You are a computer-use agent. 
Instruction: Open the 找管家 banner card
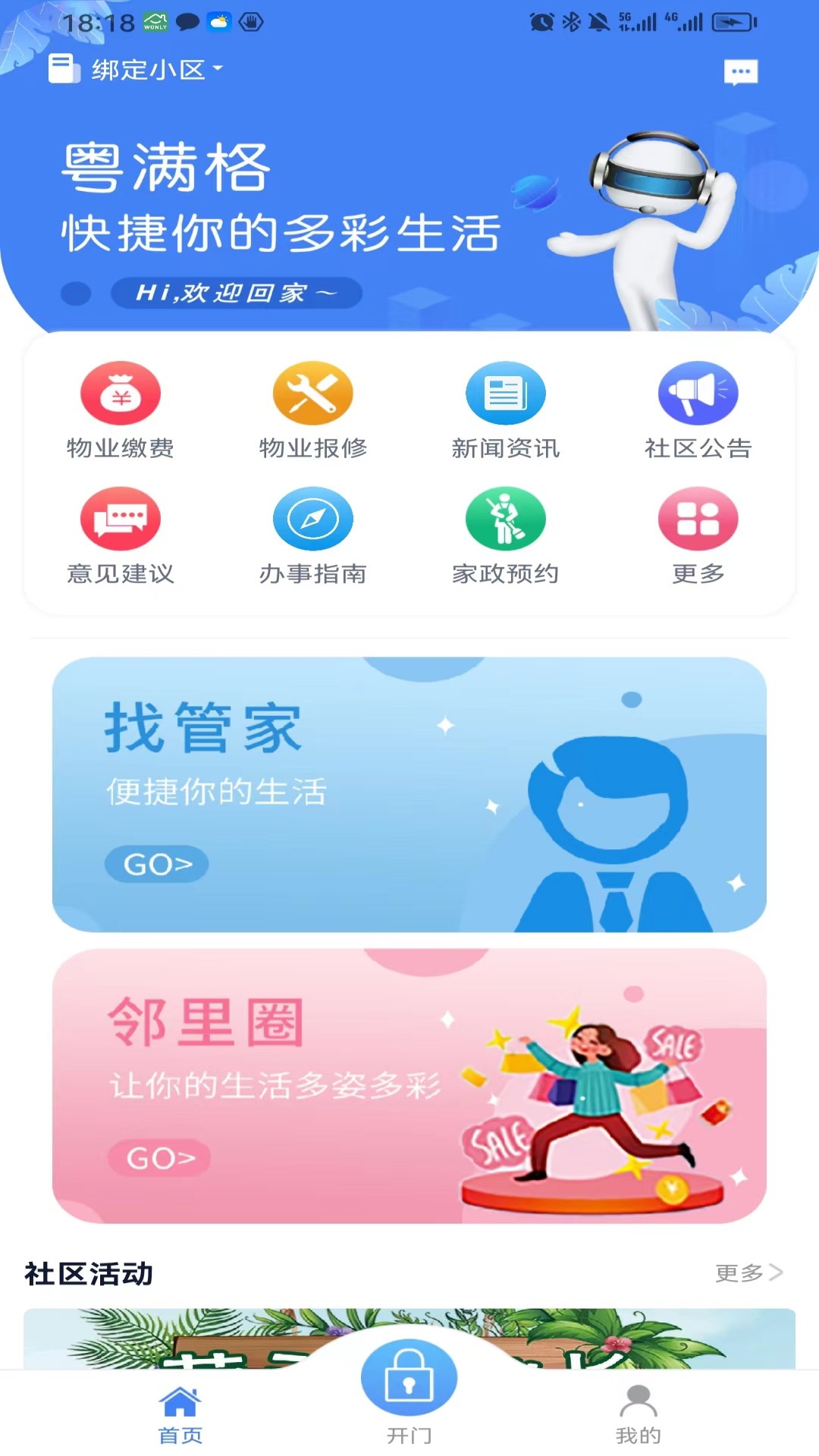[409, 794]
